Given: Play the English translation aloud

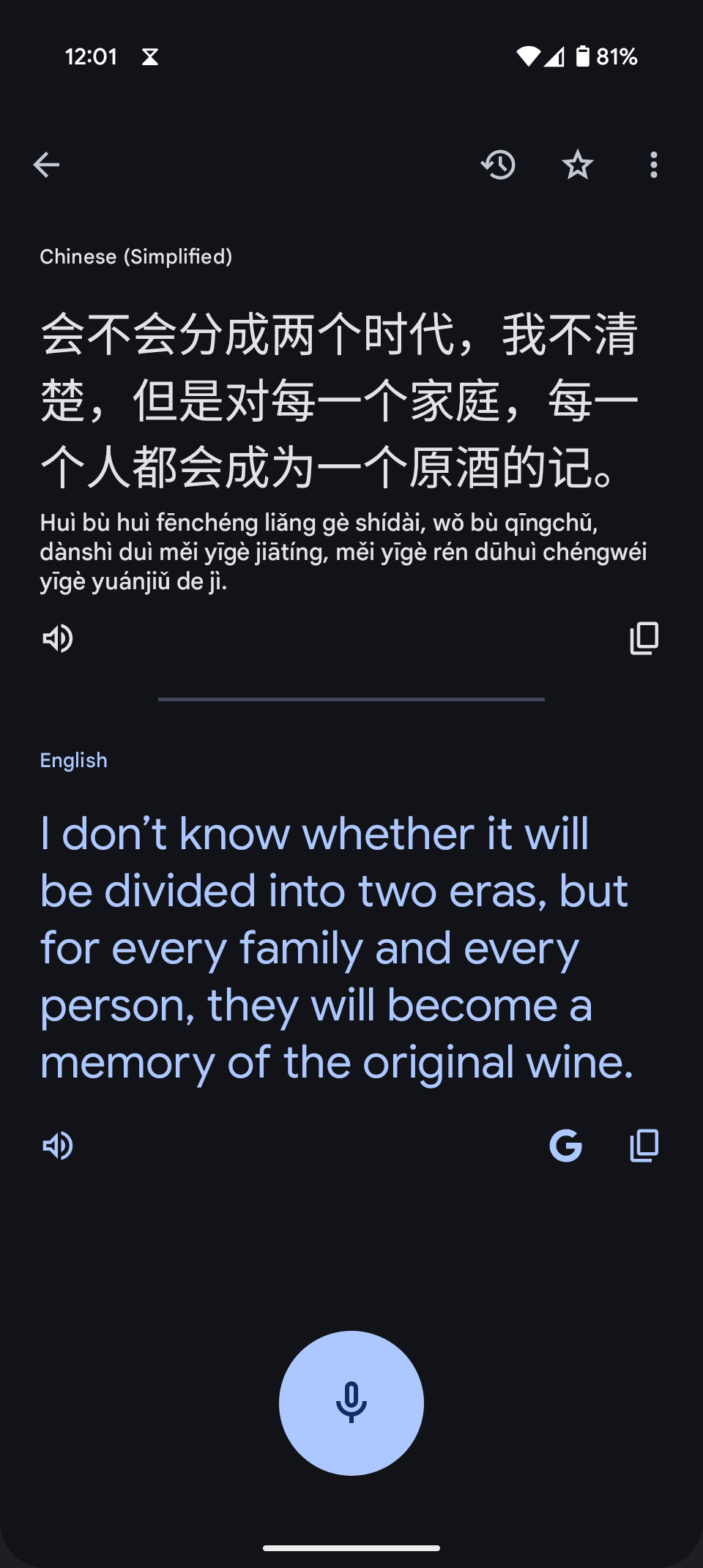Looking at the screenshot, I should click(x=58, y=1146).
